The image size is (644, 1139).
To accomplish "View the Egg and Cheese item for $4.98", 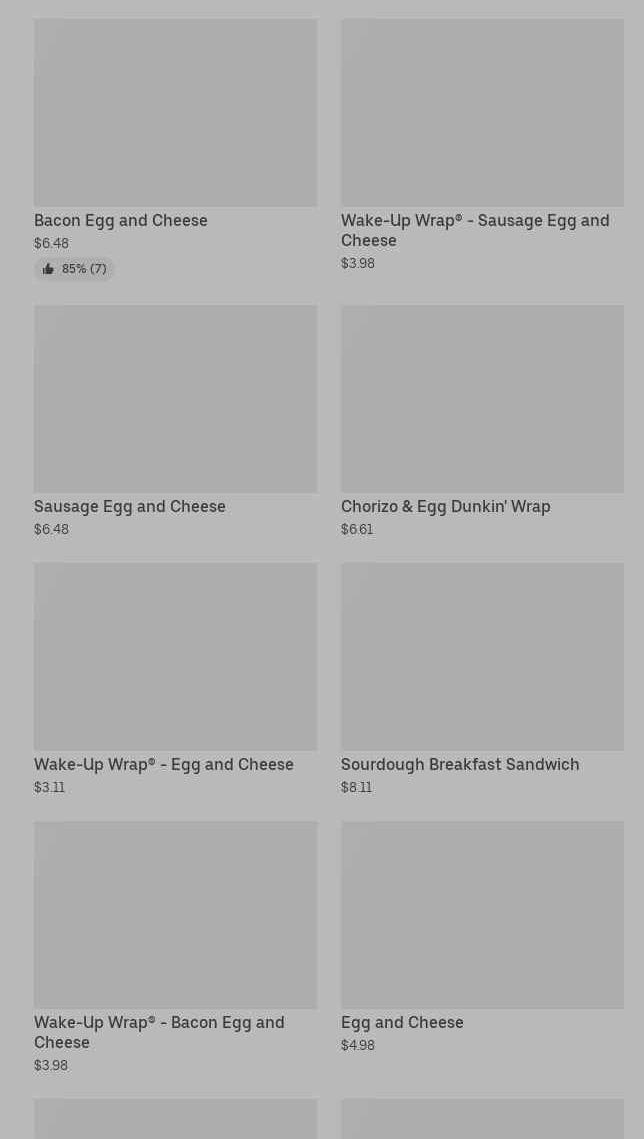I will pyautogui.click(x=482, y=915).
